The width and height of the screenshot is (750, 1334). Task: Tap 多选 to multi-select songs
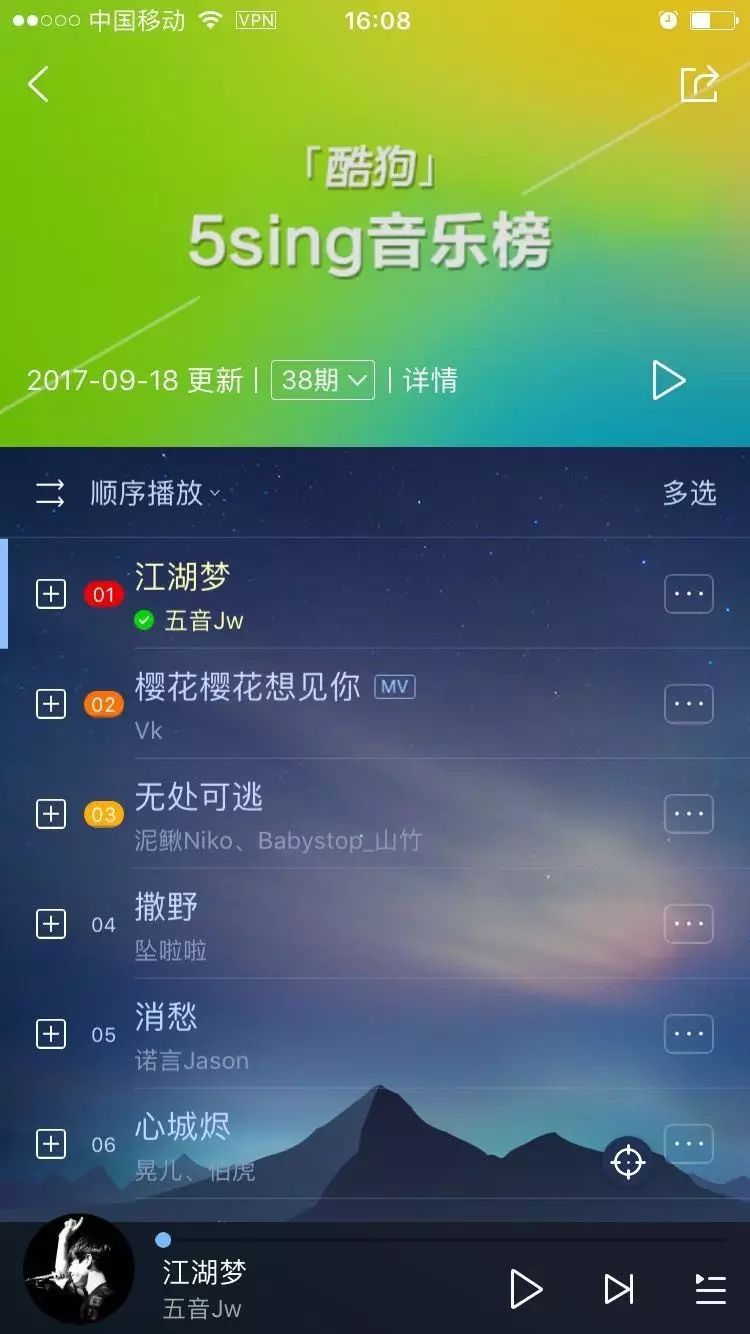[x=689, y=493]
